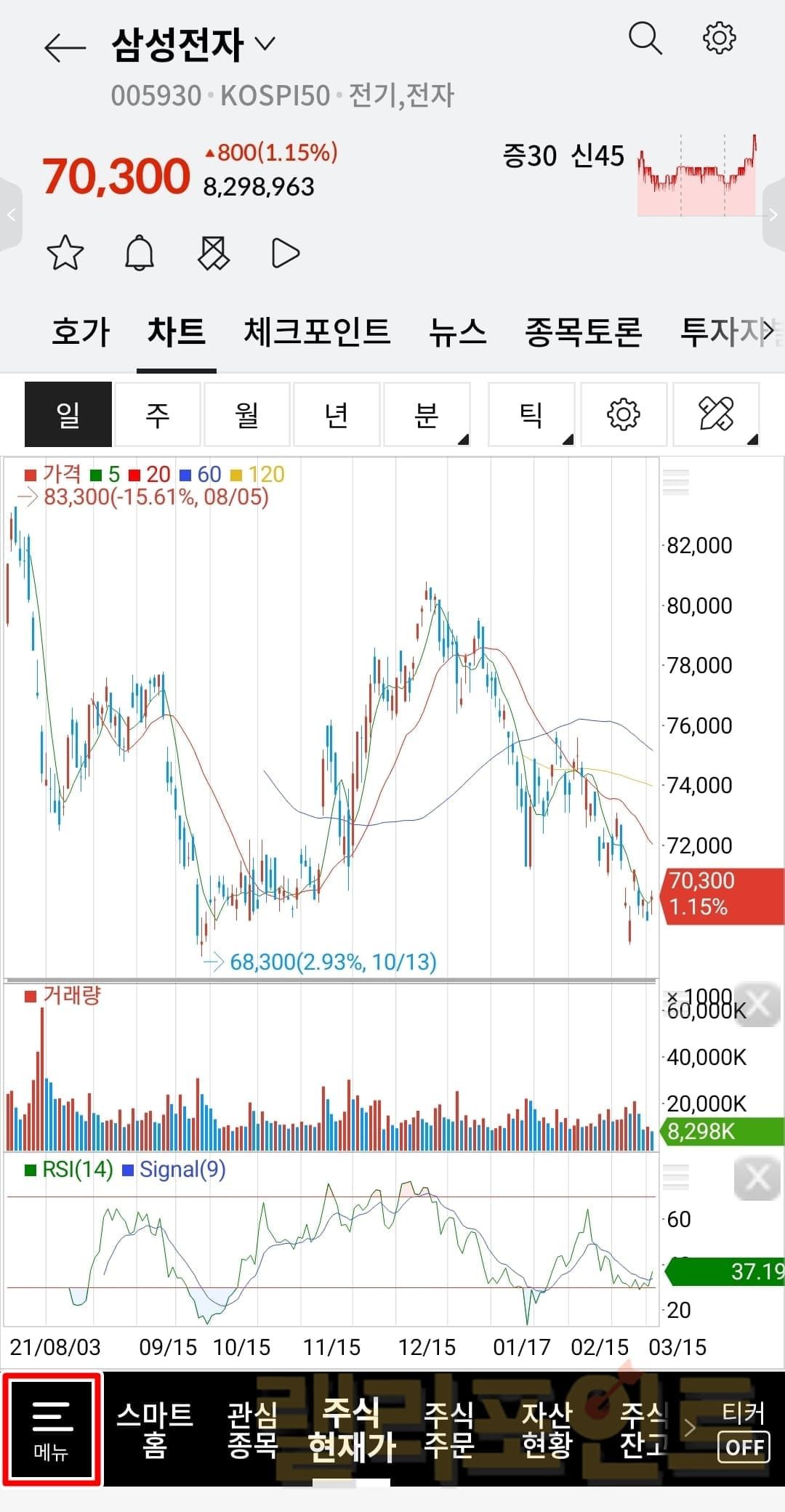
Task: Set a price alert with the bell
Action: pyautogui.click(x=140, y=253)
